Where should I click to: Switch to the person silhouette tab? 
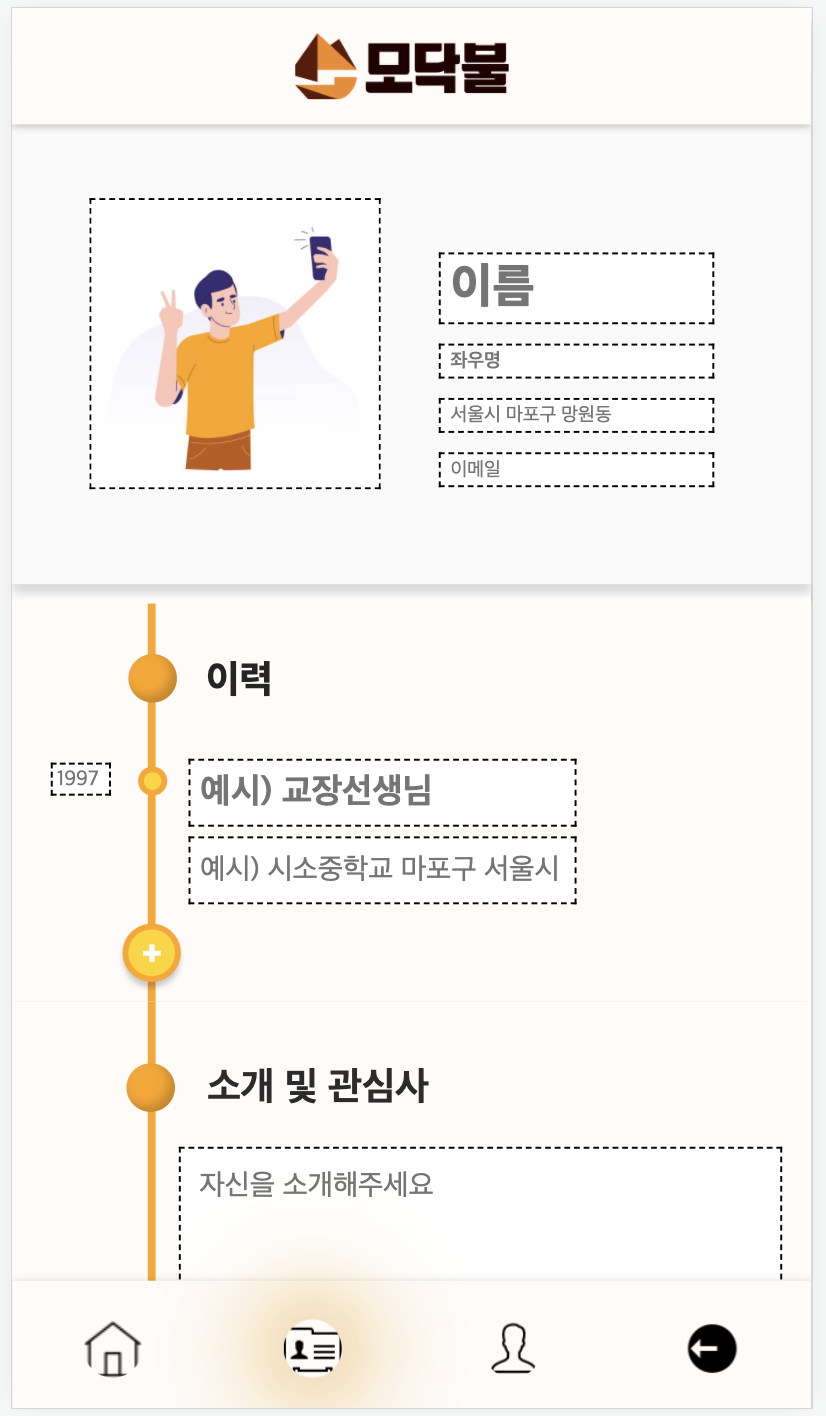coord(513,1348)
